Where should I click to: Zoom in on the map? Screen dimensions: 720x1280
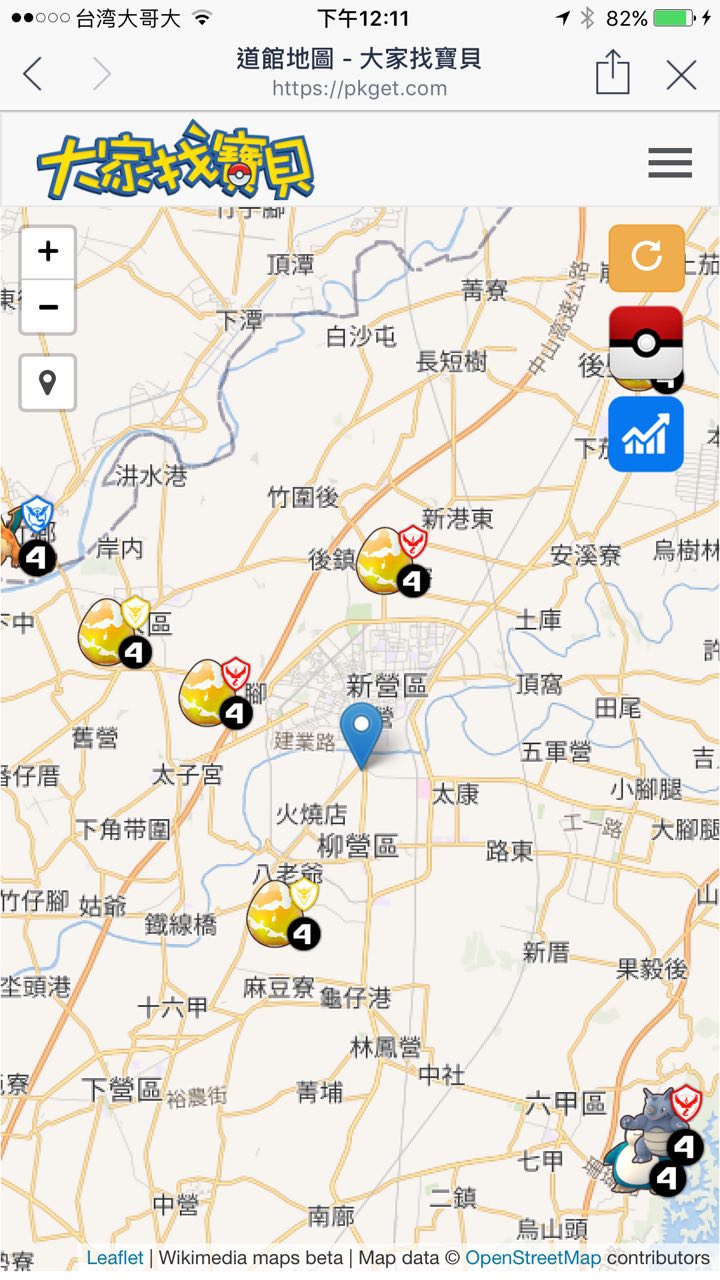pos(48,252)
